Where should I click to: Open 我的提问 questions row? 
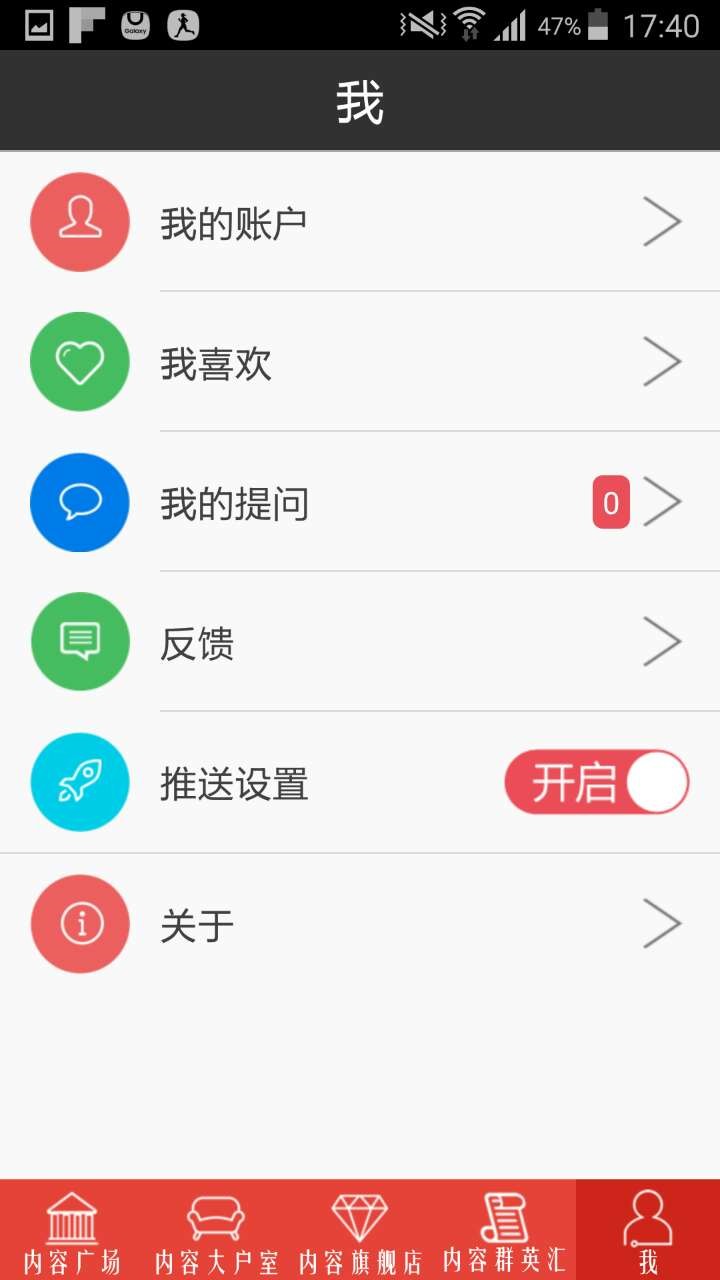pyautogui.click(x=360, y=502)
